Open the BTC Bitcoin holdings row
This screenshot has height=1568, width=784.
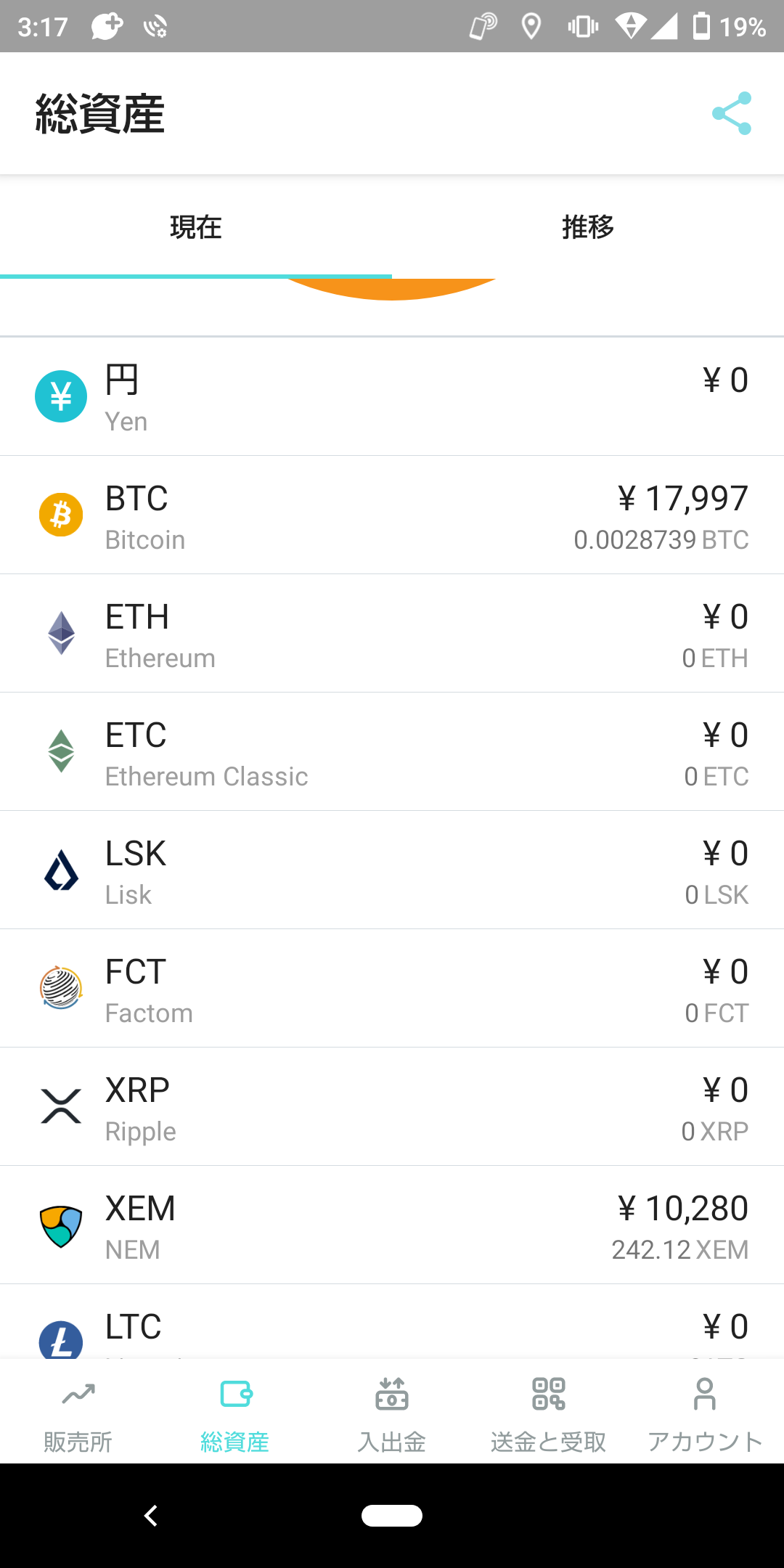coord(392,515)
